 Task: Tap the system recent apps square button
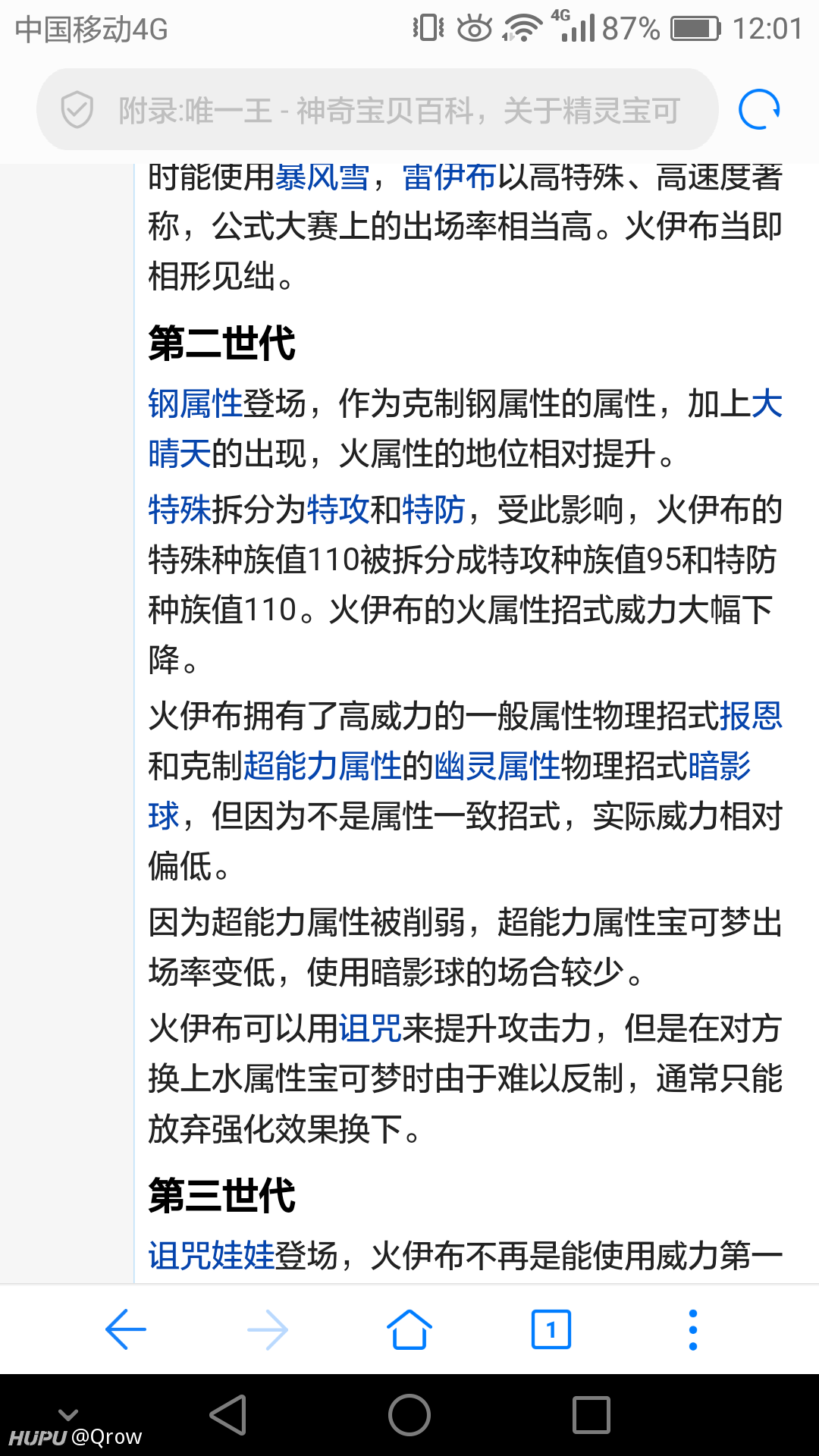[x=591, y=1415]
